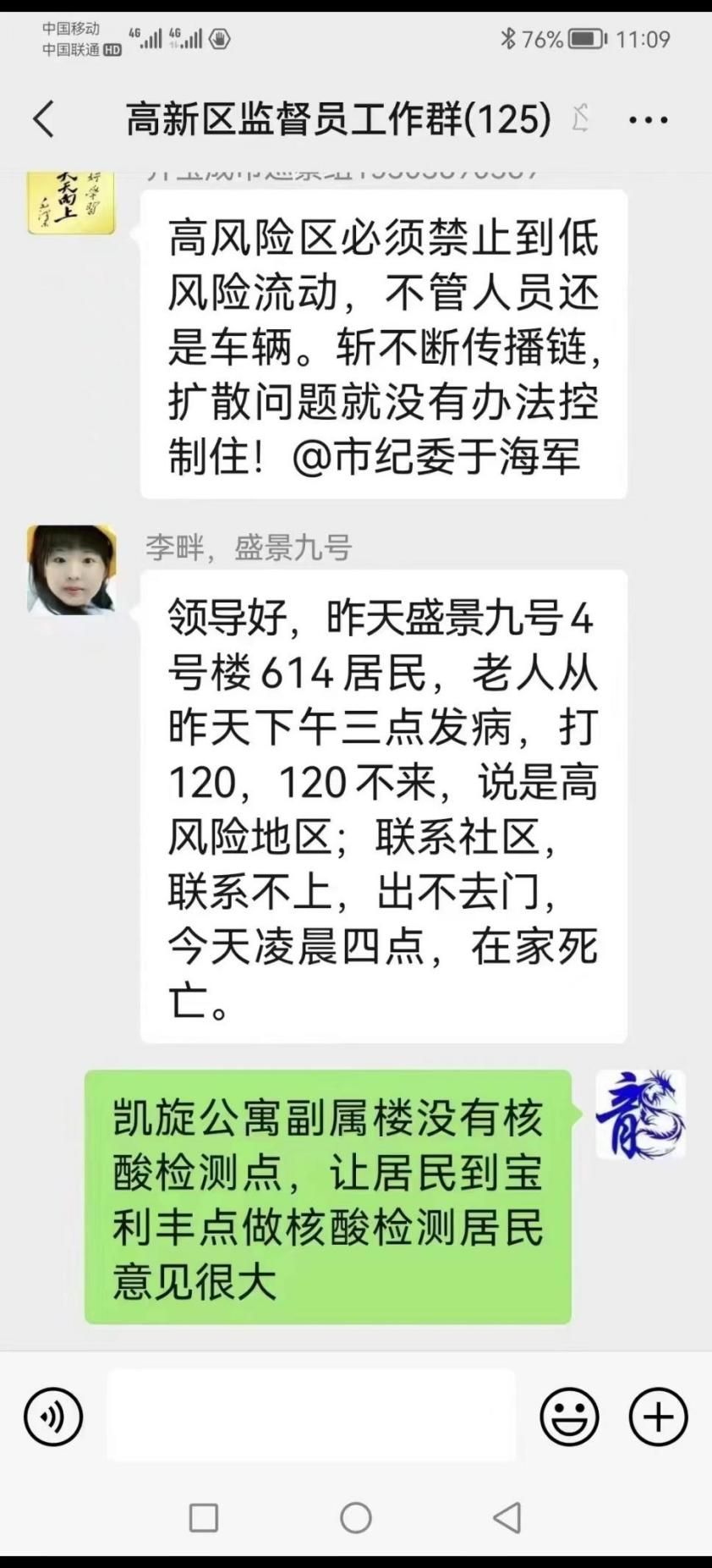The image size is (712, 1568).
Task: Go back from the group chat
Action: 44,119
